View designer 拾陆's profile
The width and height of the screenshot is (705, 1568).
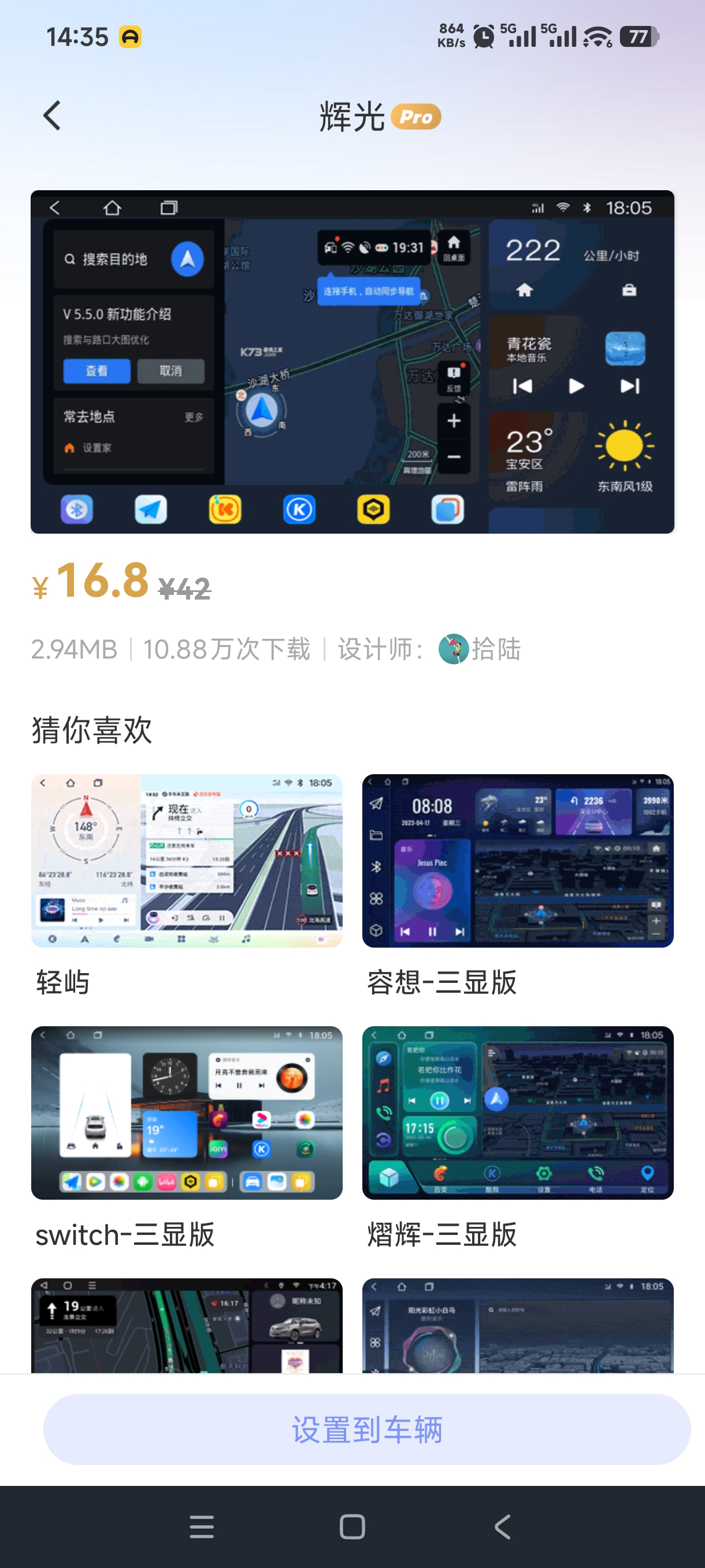[x=480, y=649]
